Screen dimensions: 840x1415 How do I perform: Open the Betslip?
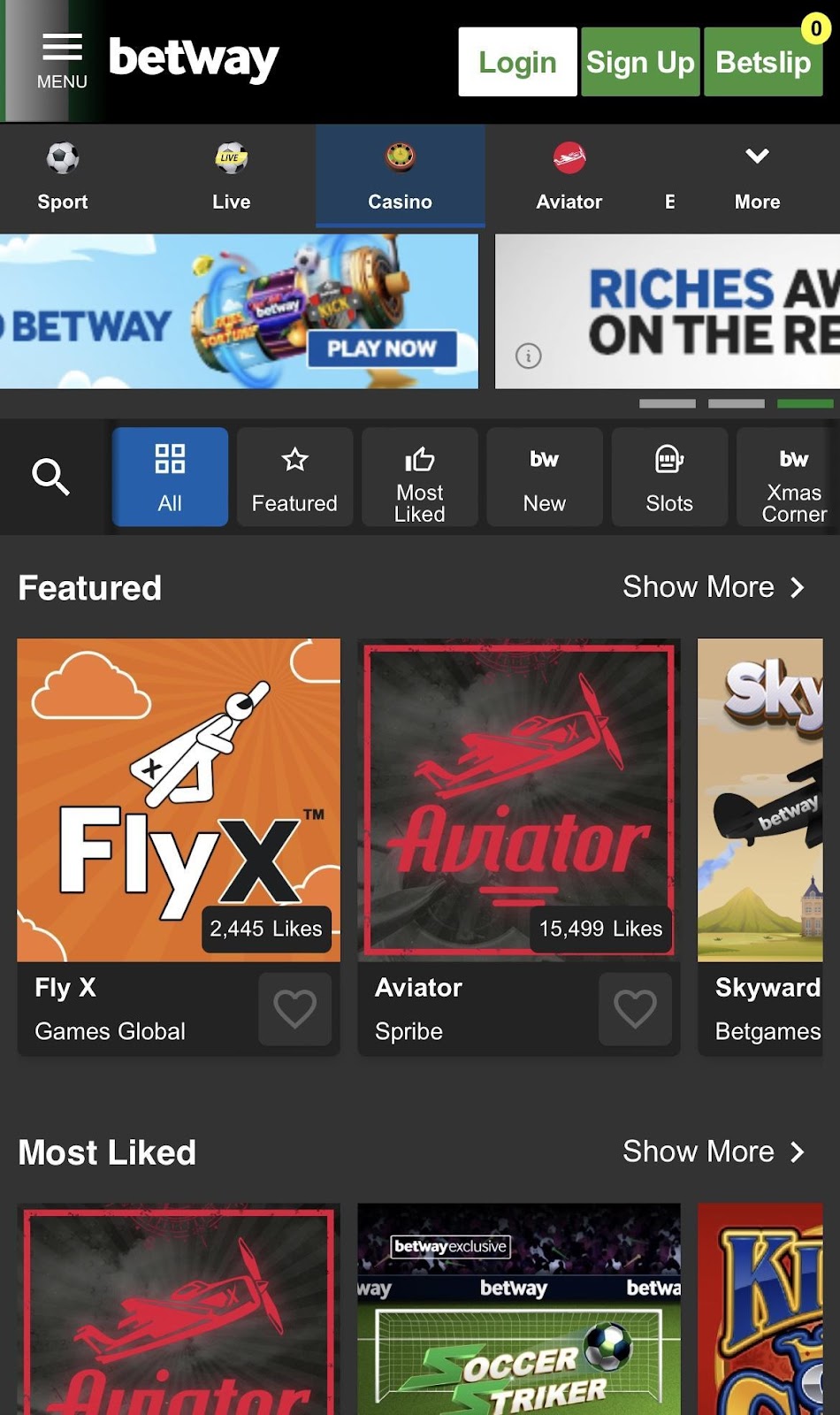763,62
